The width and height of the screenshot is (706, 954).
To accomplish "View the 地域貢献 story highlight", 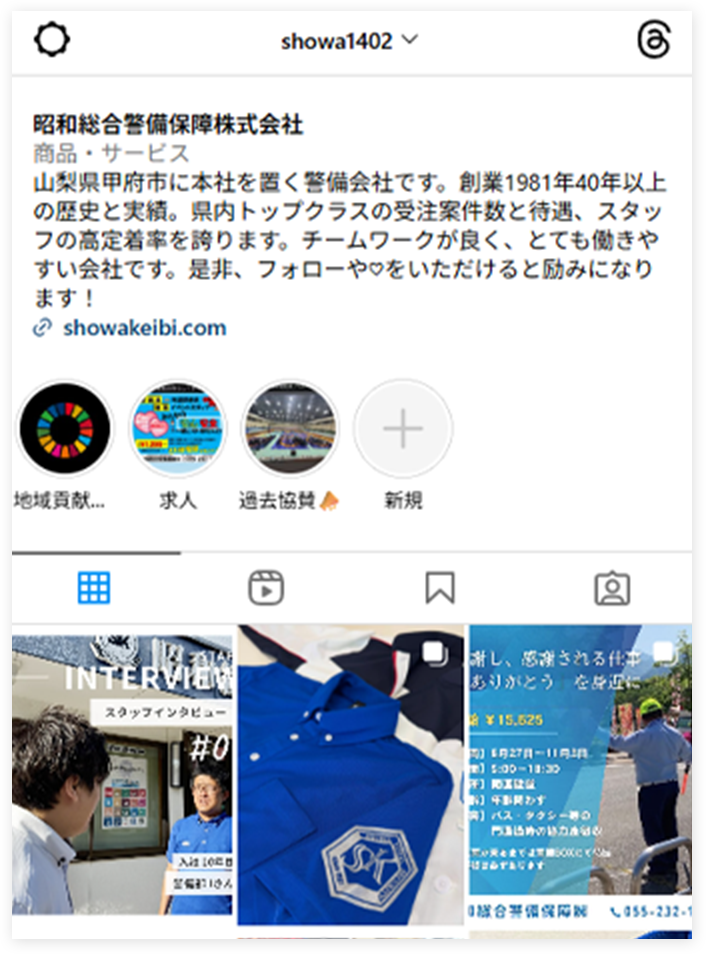I will click(66, 429).
